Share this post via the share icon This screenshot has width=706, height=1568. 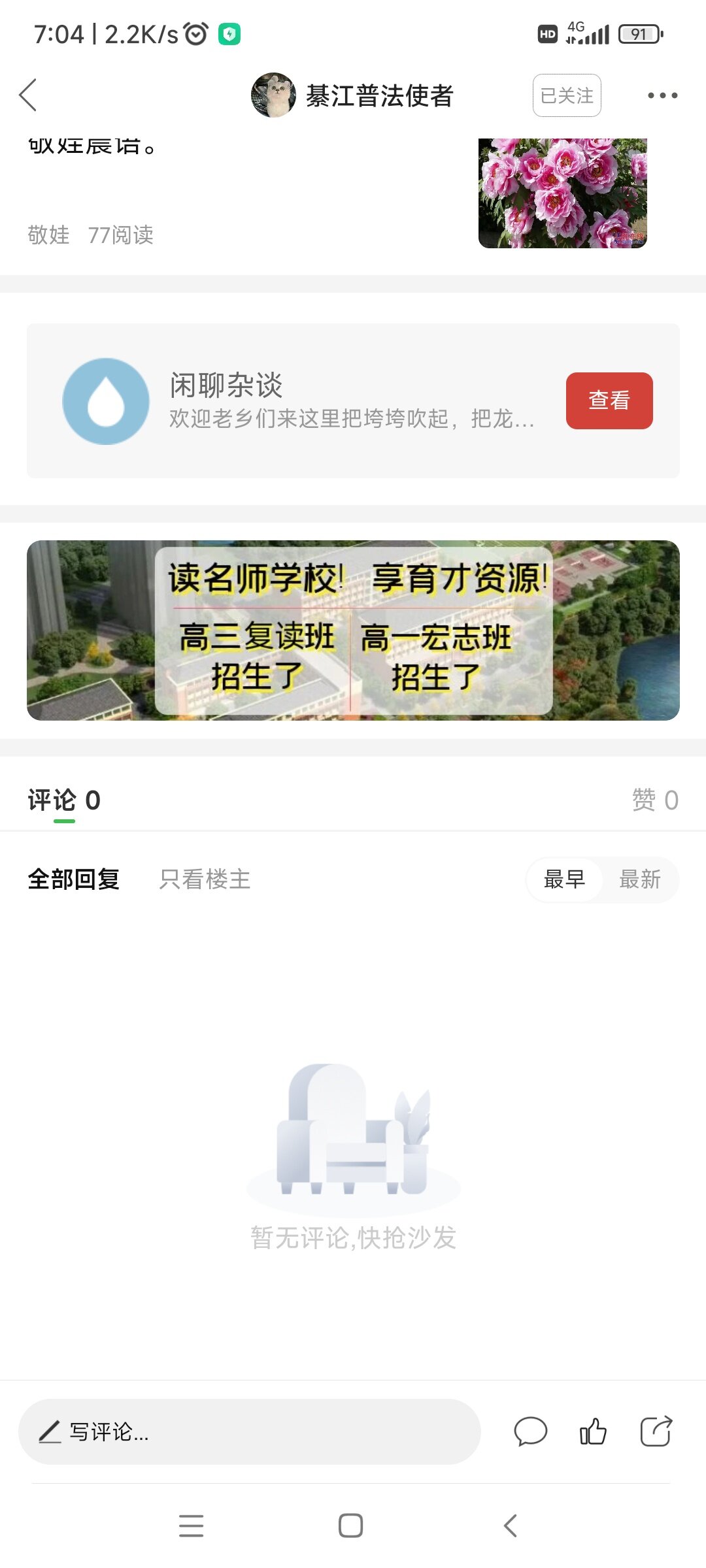coord(656,1431)
